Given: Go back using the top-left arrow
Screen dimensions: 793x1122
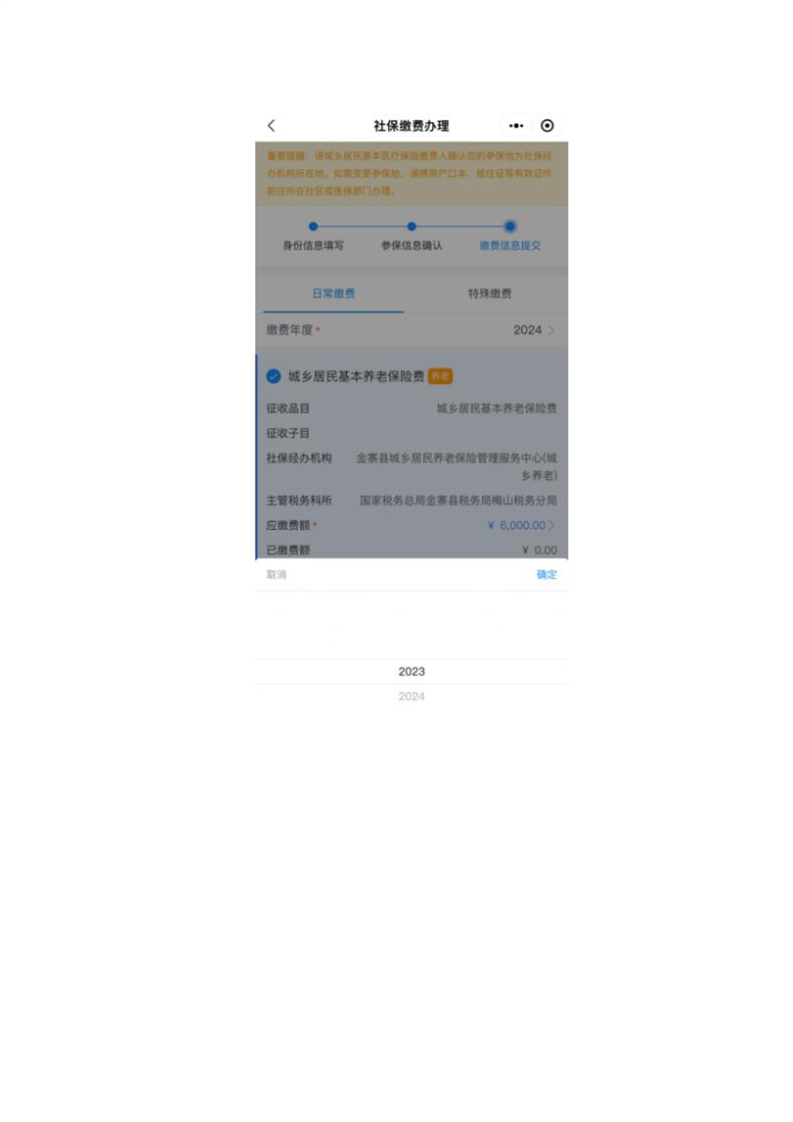Looking at the screenshot, I should (271, 126).
